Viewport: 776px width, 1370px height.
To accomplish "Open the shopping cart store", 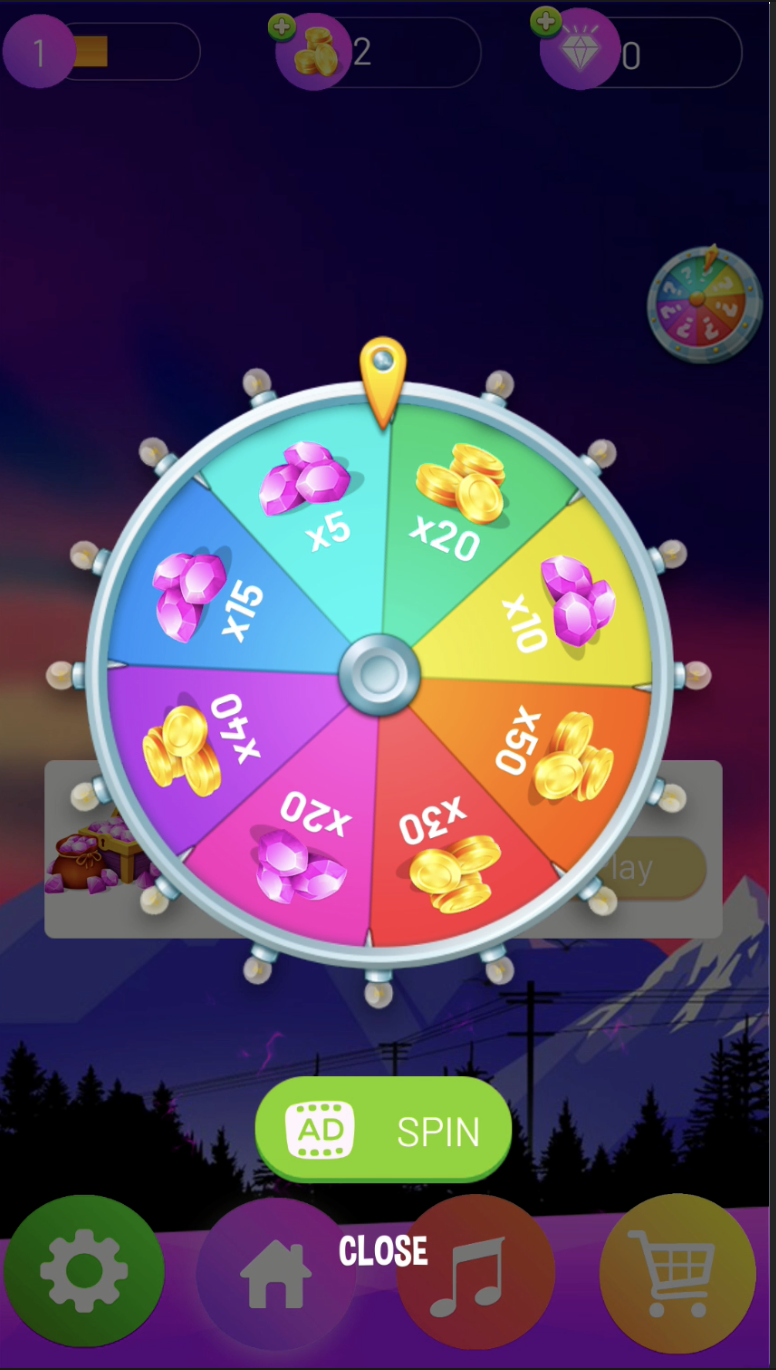I will pos(678,1273).
